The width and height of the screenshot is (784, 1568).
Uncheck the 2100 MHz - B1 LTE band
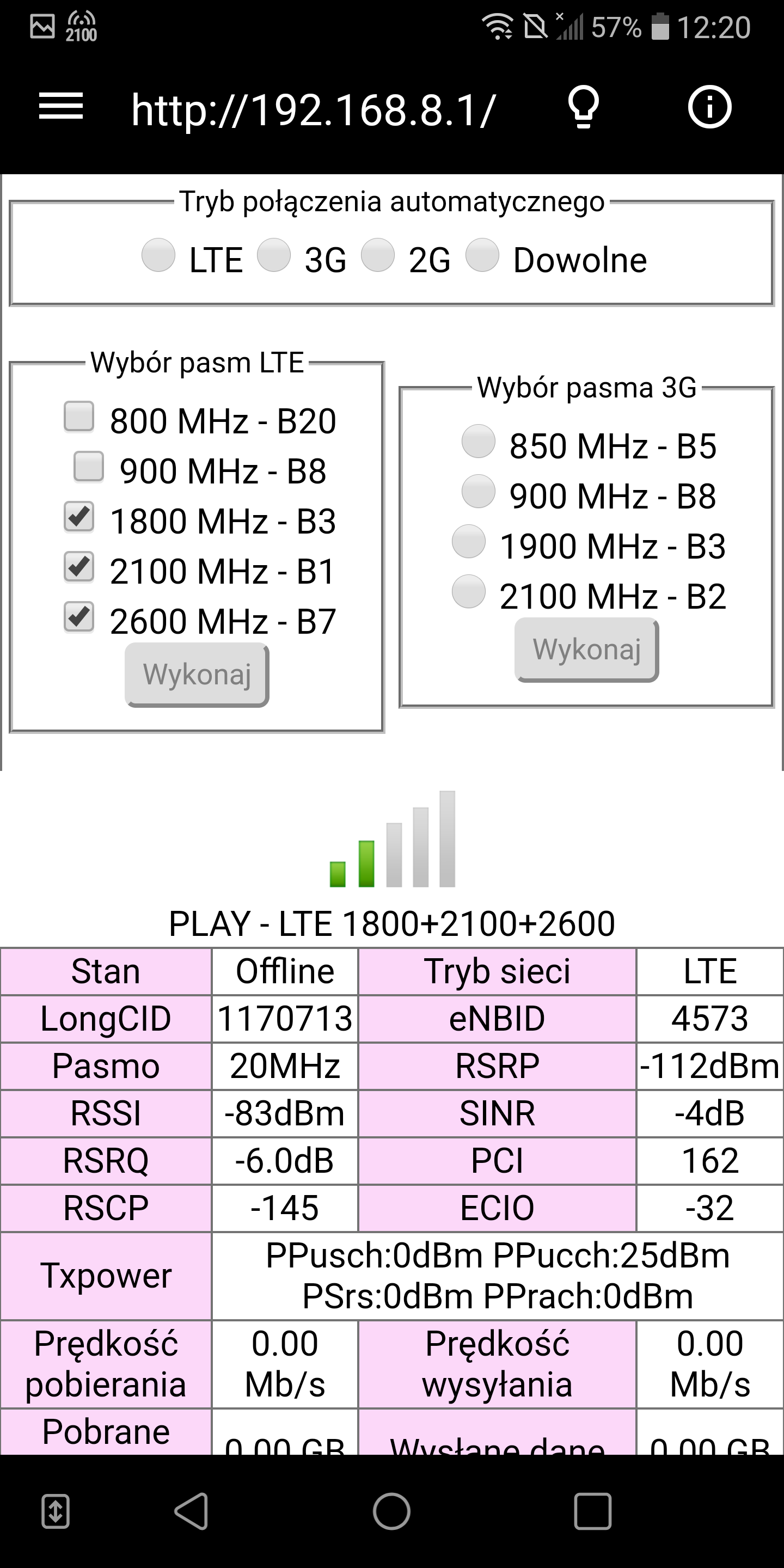[79, 567]
